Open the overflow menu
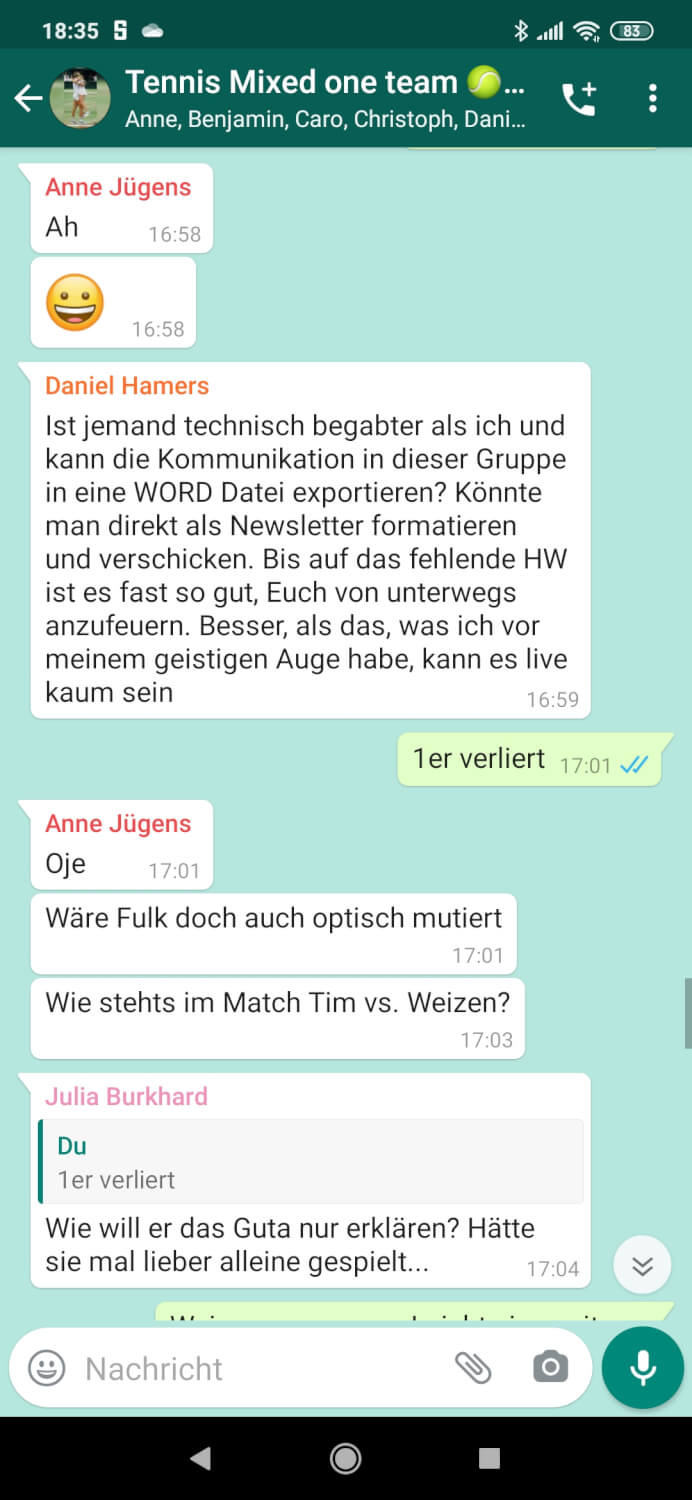 tap(652, 98)
